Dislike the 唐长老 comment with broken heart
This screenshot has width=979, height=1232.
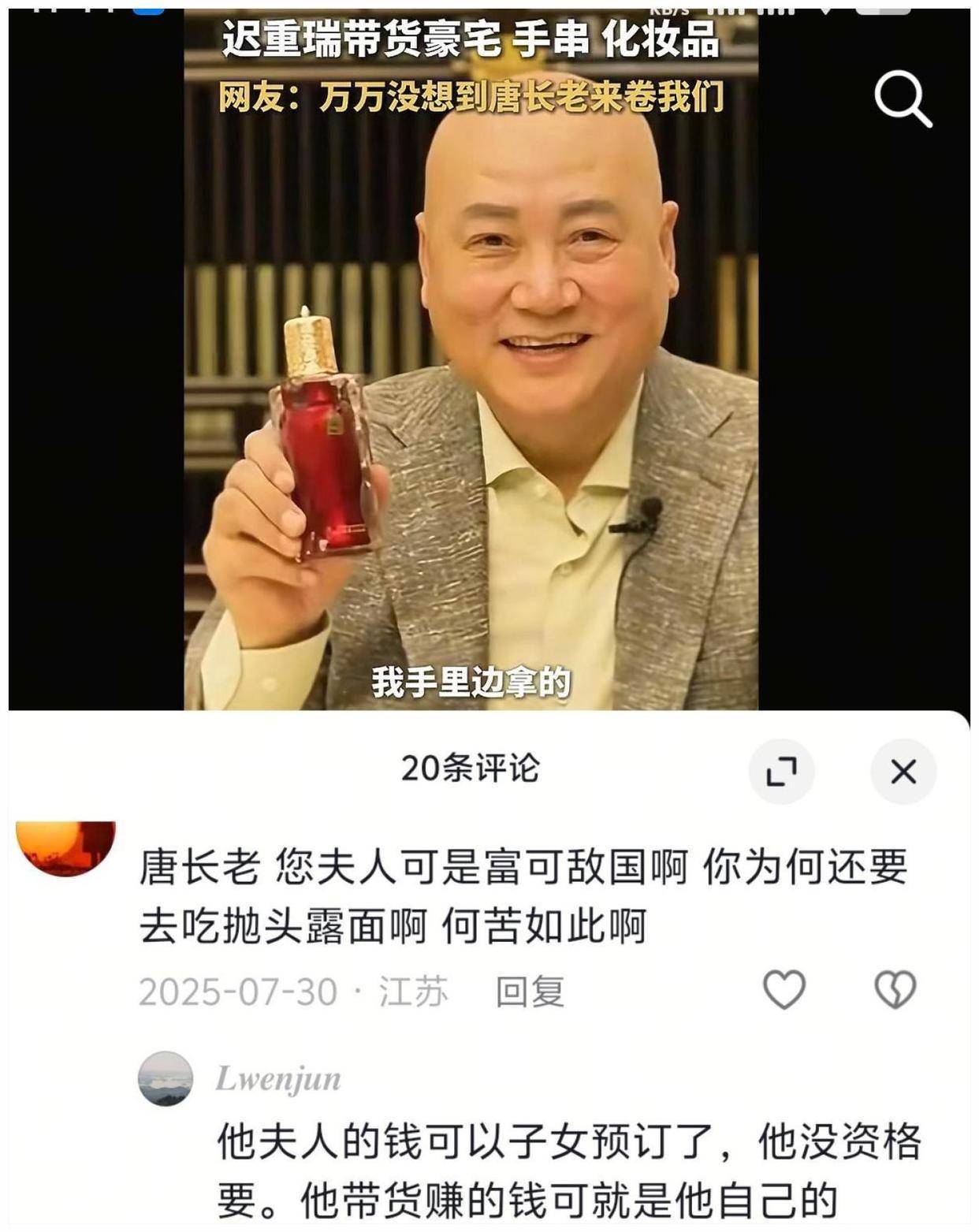click(x=896, y=989)
